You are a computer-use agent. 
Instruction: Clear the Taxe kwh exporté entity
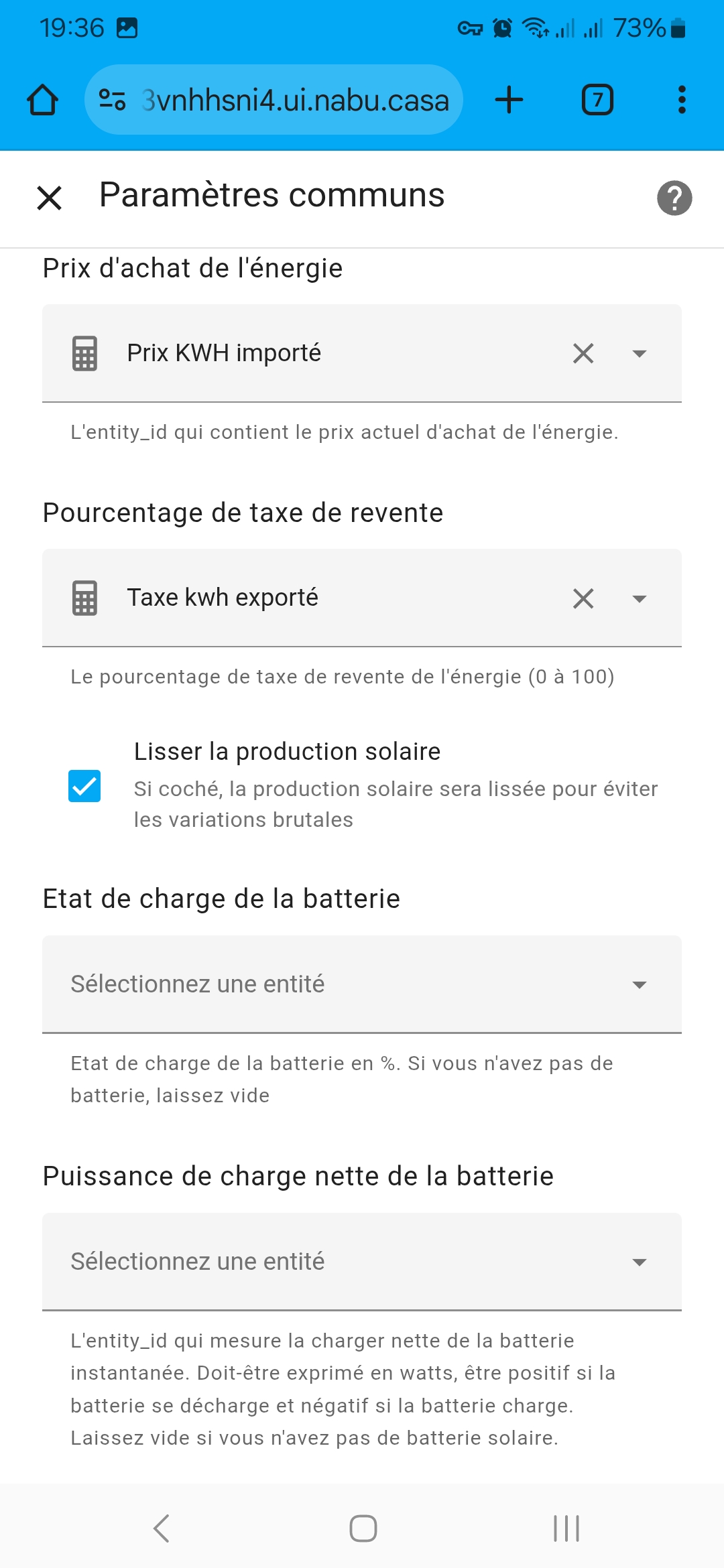[x=583, y=598]
